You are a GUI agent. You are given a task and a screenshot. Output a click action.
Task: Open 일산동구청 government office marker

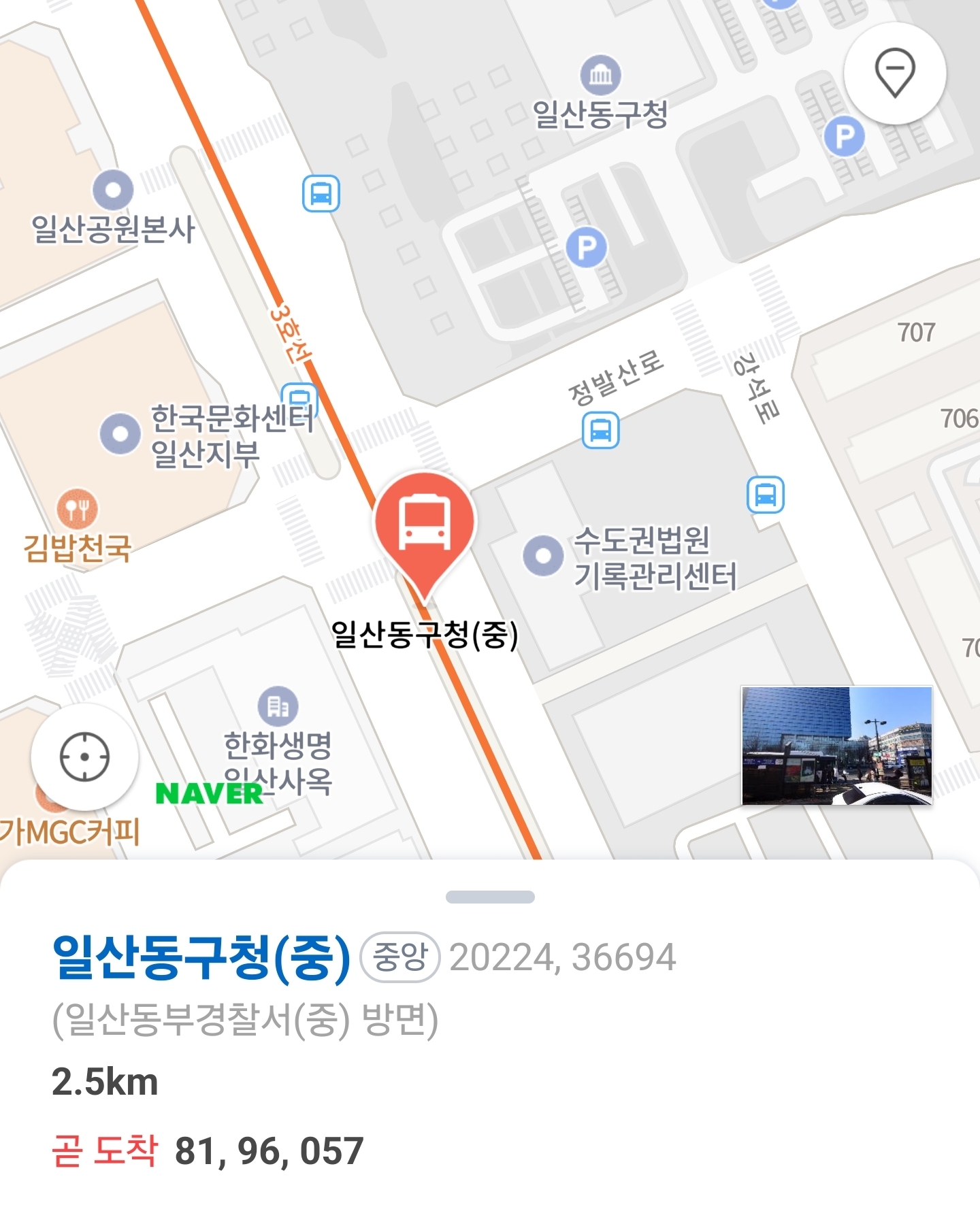click(x=600, y=75)
